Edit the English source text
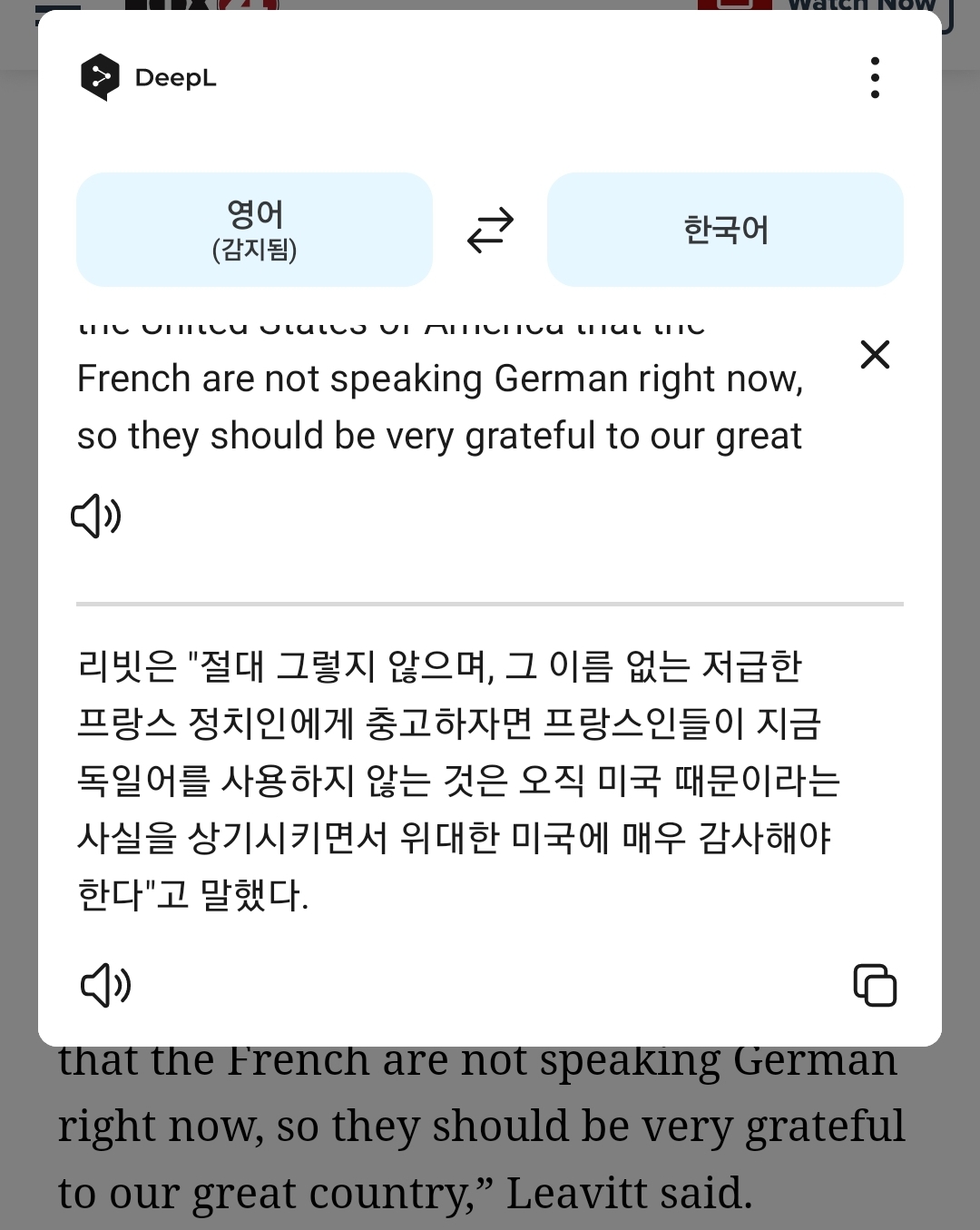 [440, 407]
